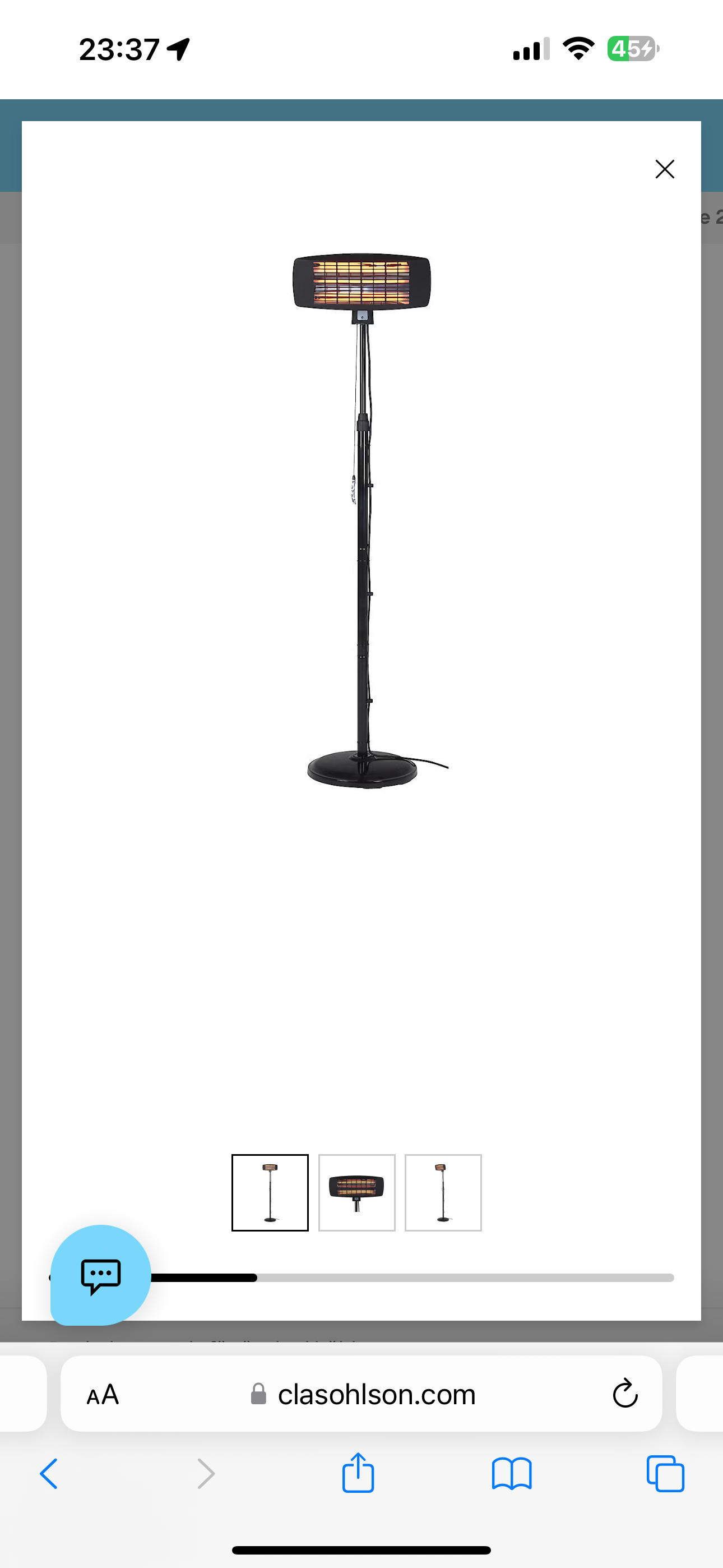
Task: Go back to the previous page
Action: [x=49, y=1474]
